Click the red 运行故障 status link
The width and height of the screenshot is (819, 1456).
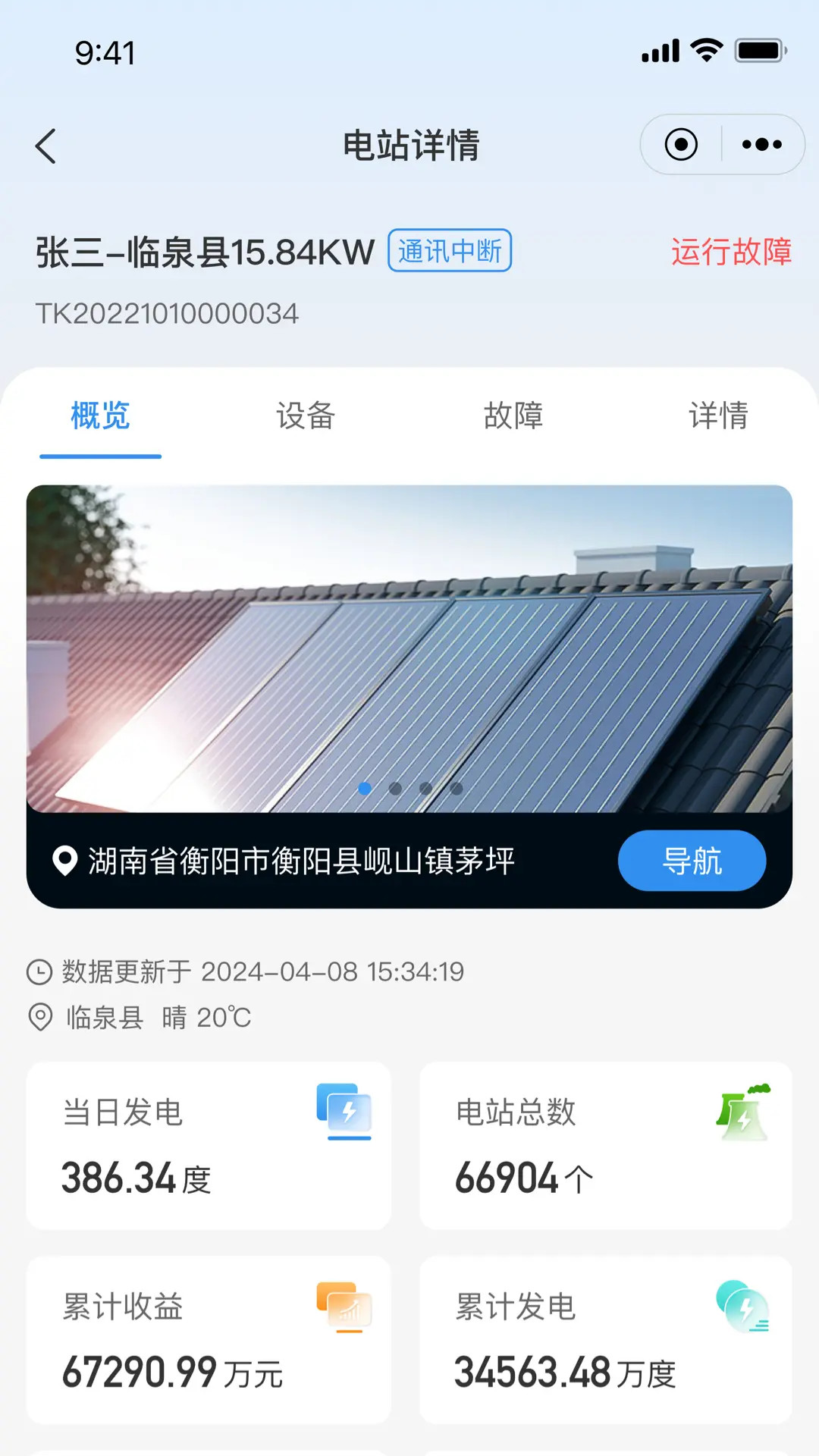730,250
